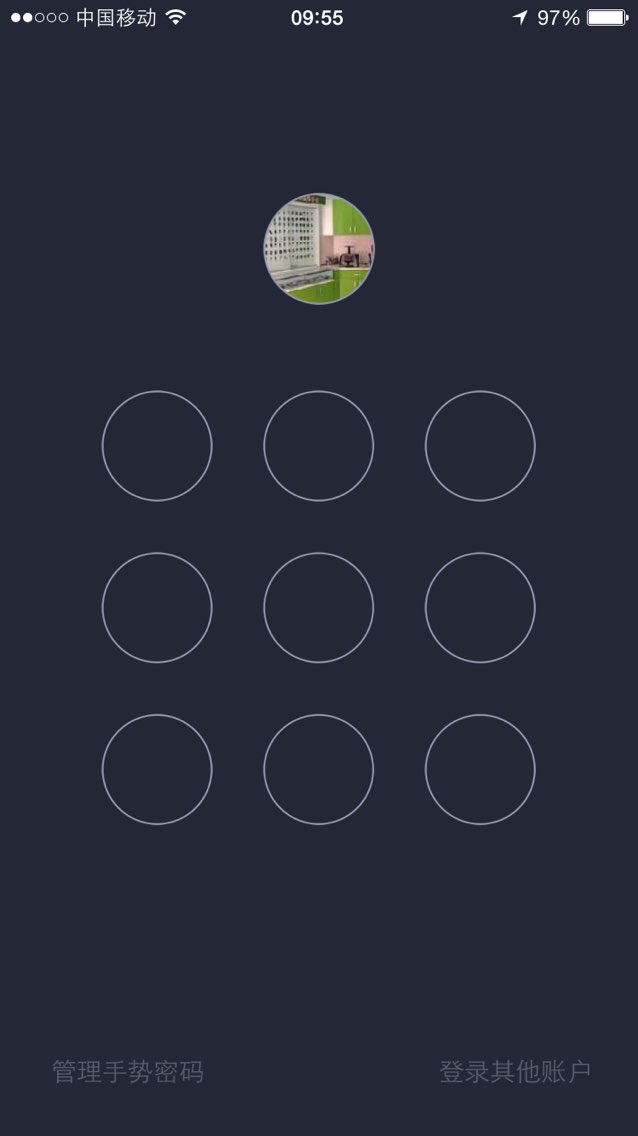The image size is (638, 1136).
Task: Tap 管理手势密码 to manage gesture password
Action: point(128,1072)
